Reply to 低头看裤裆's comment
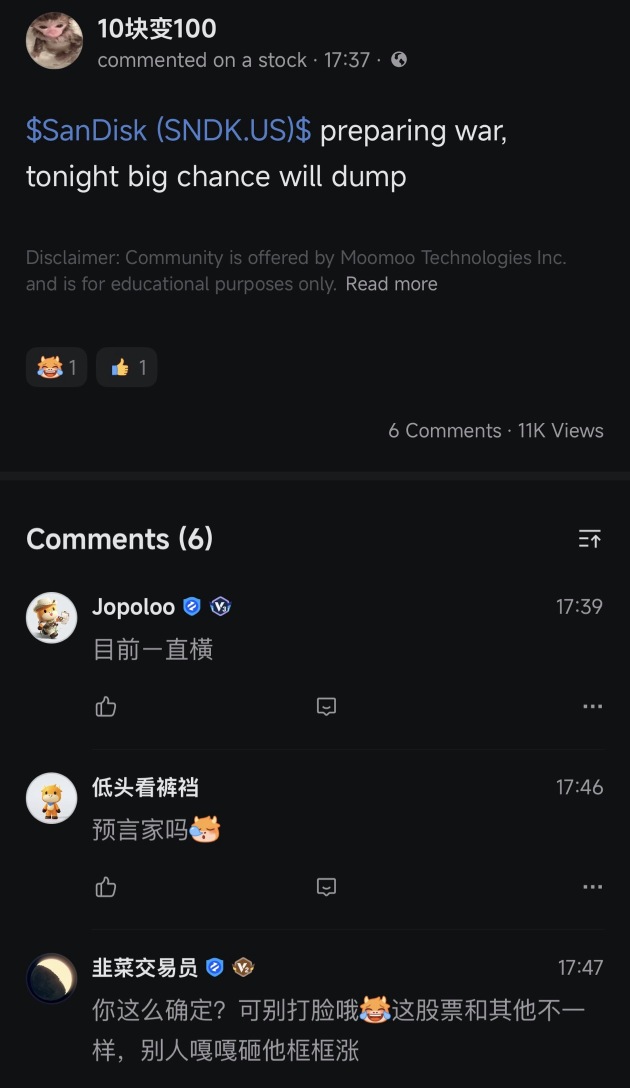This screenshot has width=630, height=1088. pyautogui.click(x=326, y=887)
